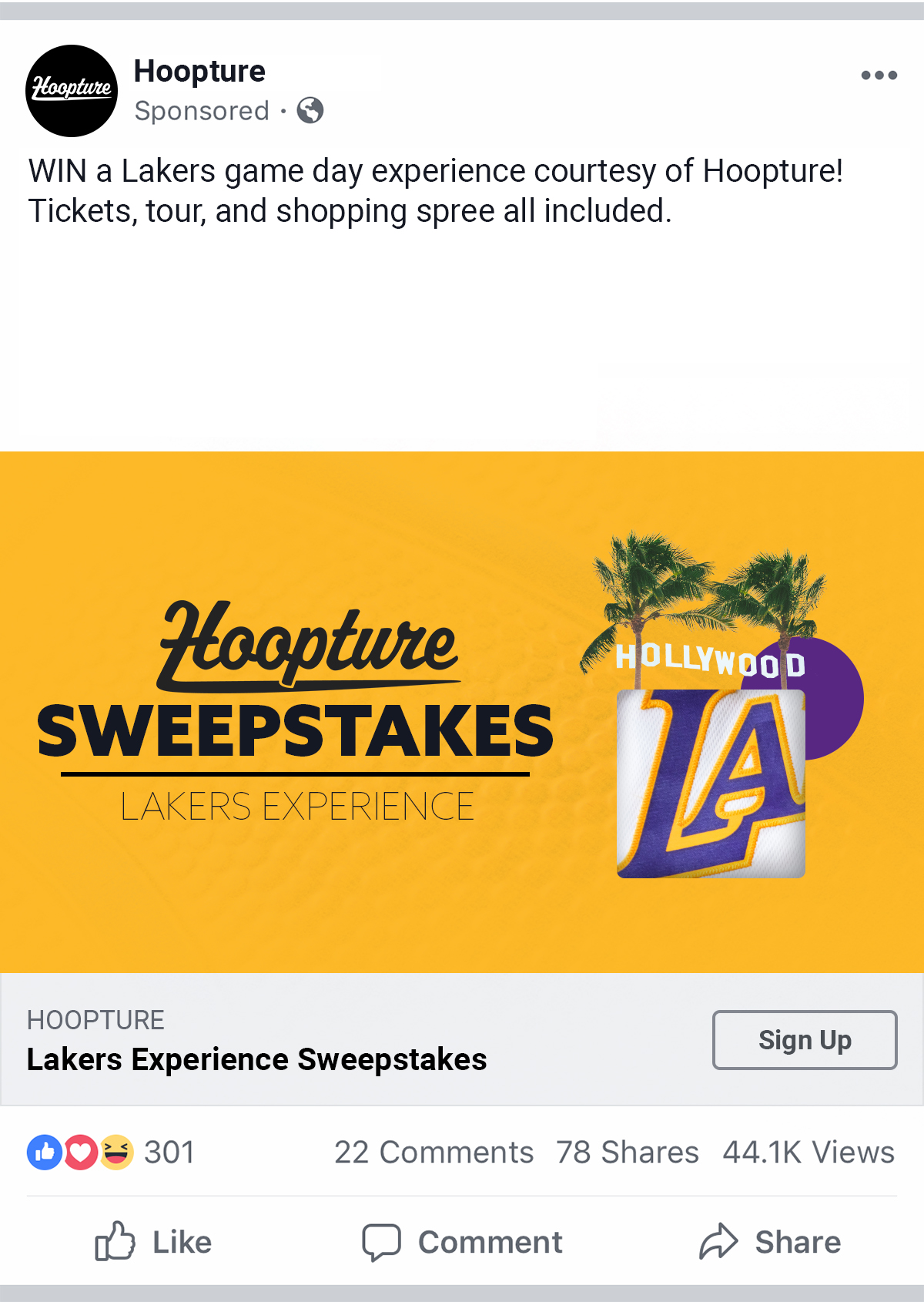
Task: Tap the Sign Up button
Action: pyautogui.click(x=805, y=1040)
